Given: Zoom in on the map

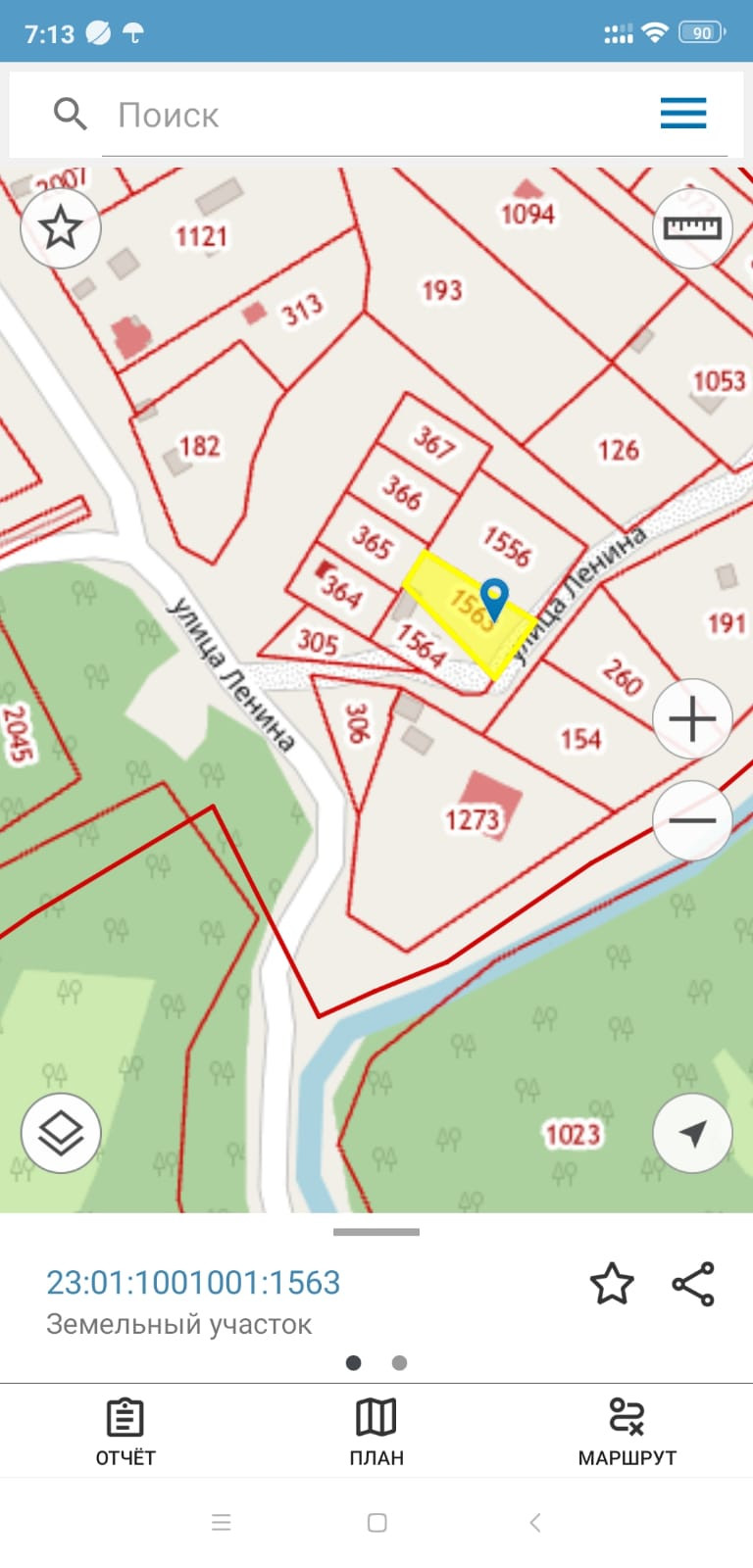Looking at the screenshot, I should 692,719.
